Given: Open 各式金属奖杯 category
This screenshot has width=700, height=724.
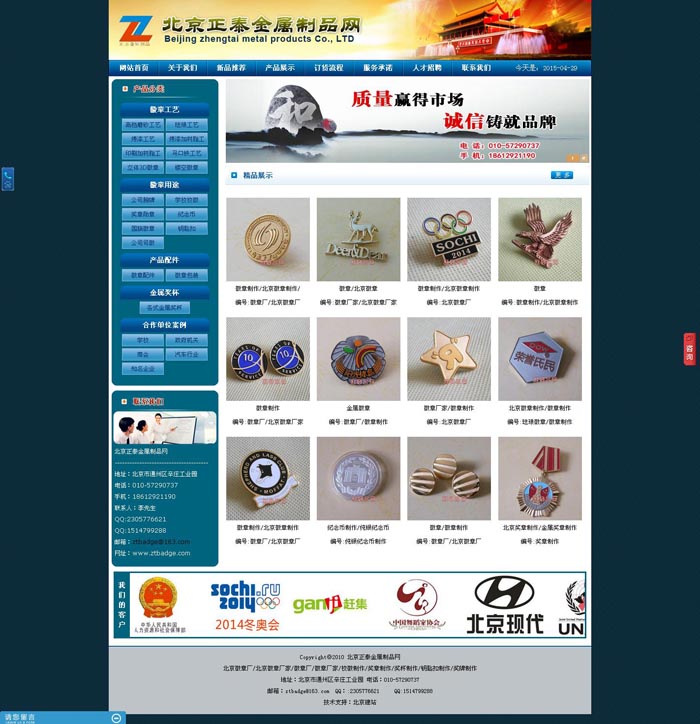Looking at the screenshot, I should (164, 308).
